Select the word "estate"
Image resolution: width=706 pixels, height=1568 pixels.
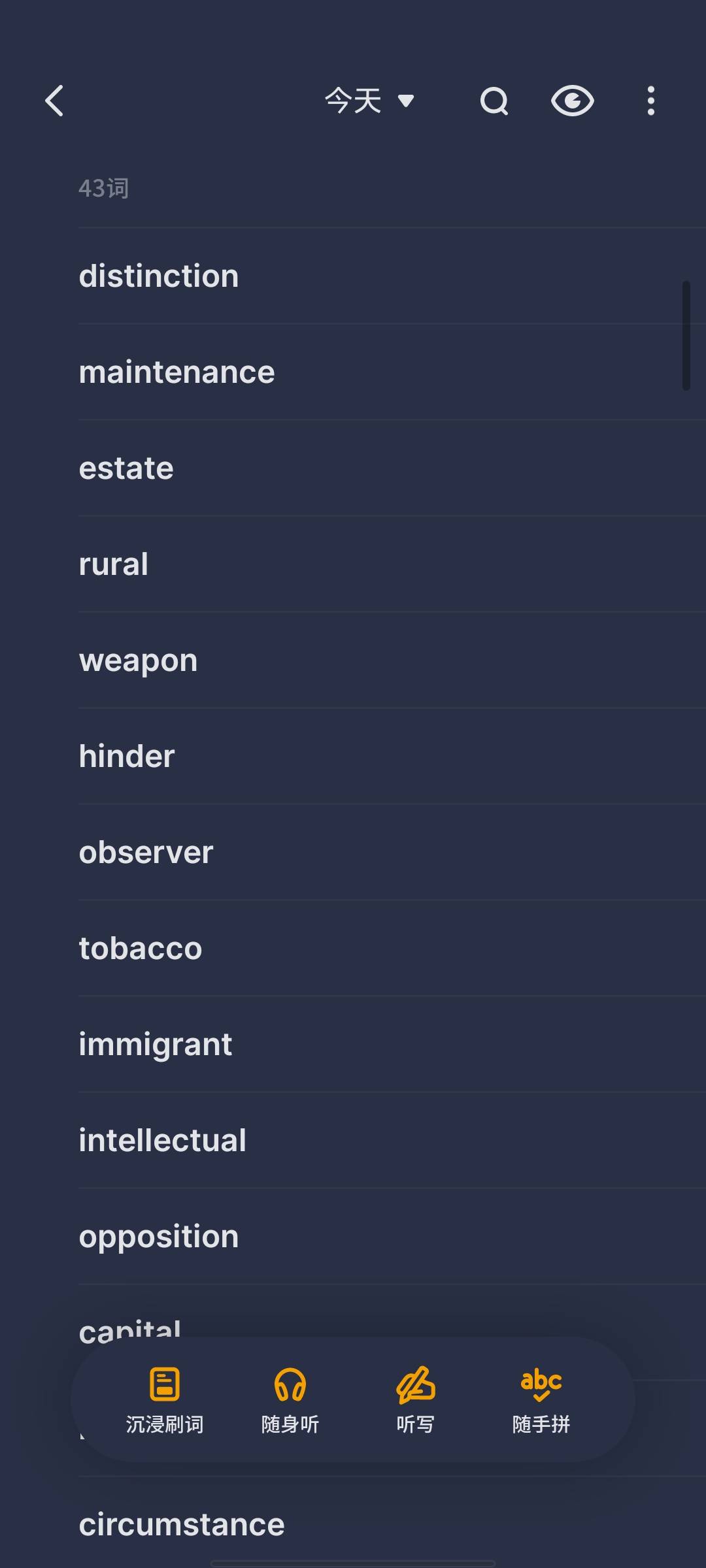pyautogui.click(x=392, y=468)
